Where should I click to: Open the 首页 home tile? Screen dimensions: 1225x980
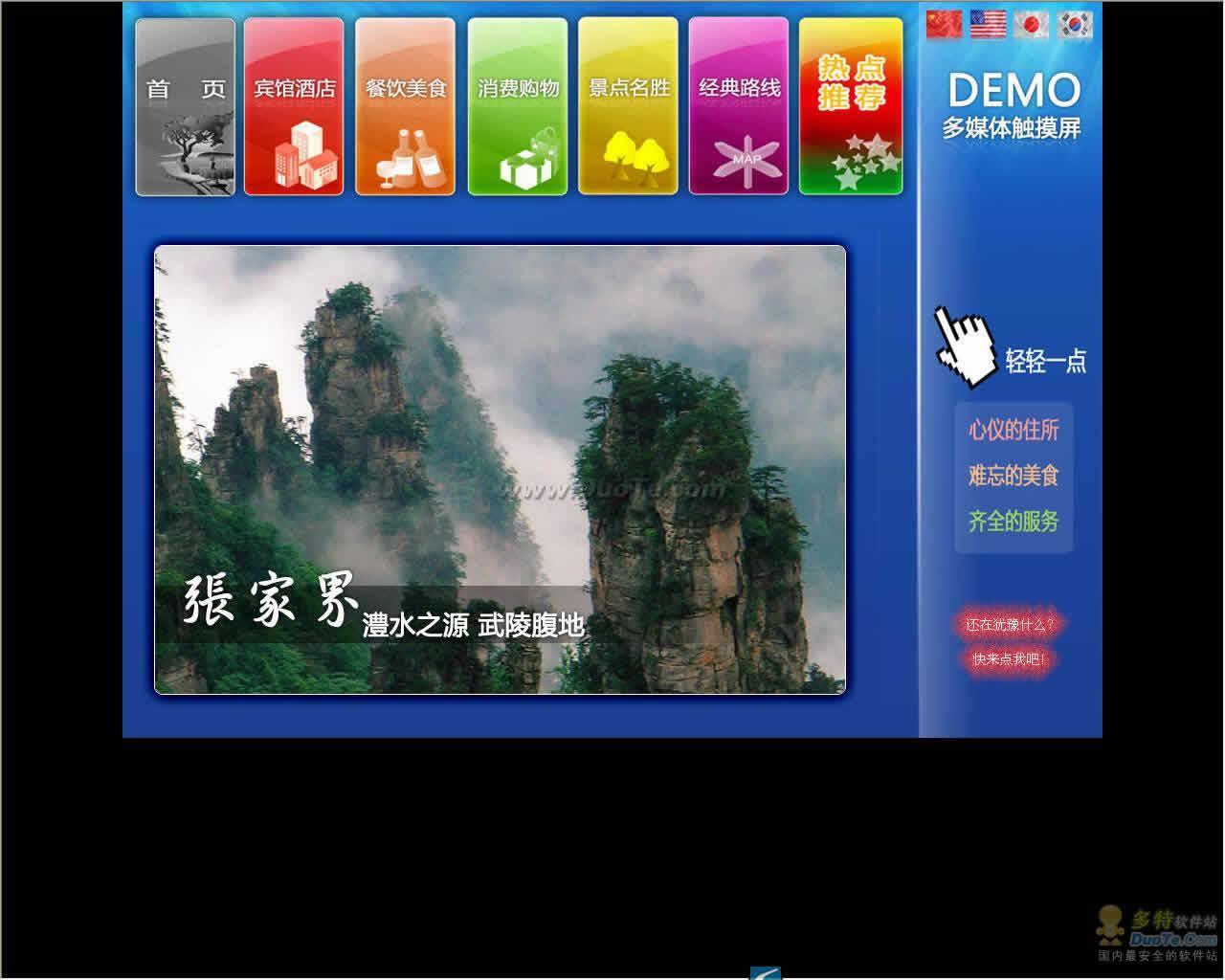click(185, 107)
